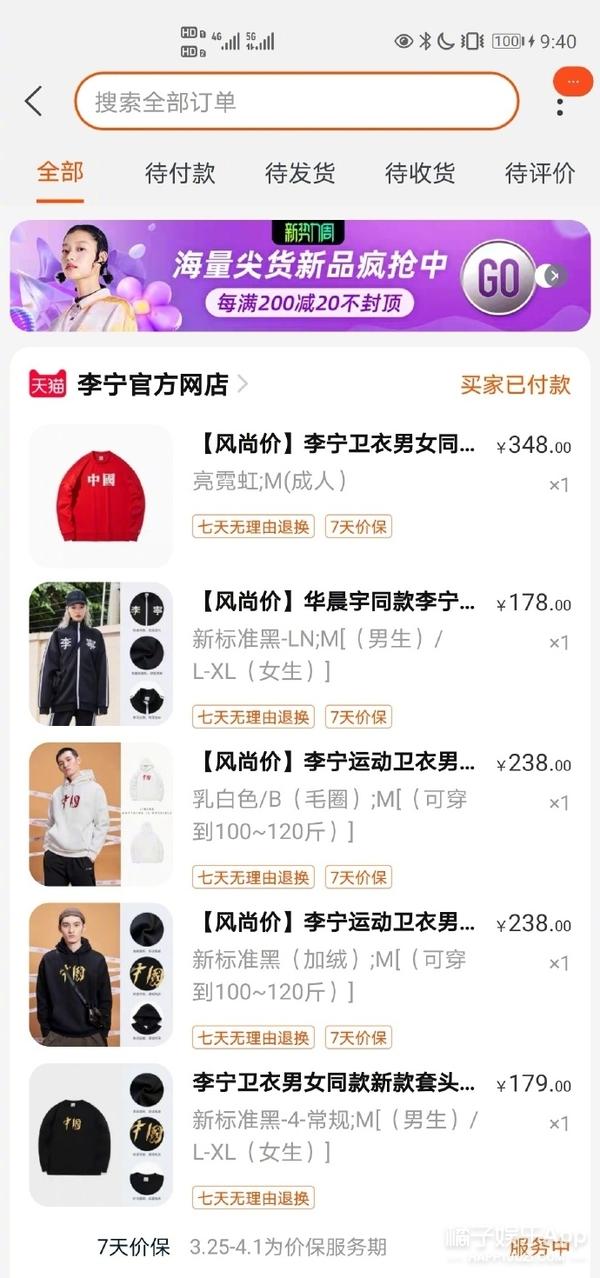Tap the 搜索全部订单 search box
This screenshot has height=1278, width=600.
[296, 101]
